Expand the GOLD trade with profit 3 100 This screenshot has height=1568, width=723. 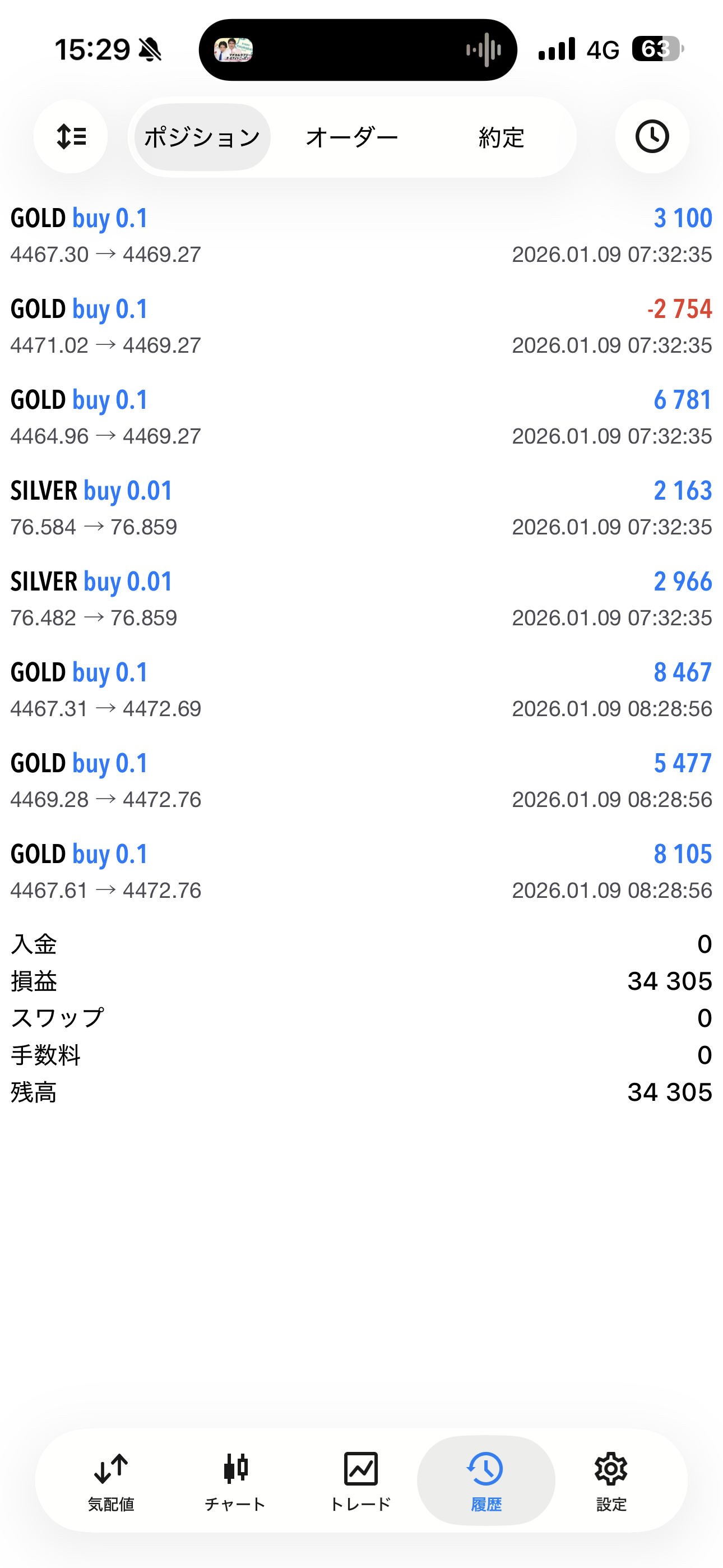(x=361, y=235)
